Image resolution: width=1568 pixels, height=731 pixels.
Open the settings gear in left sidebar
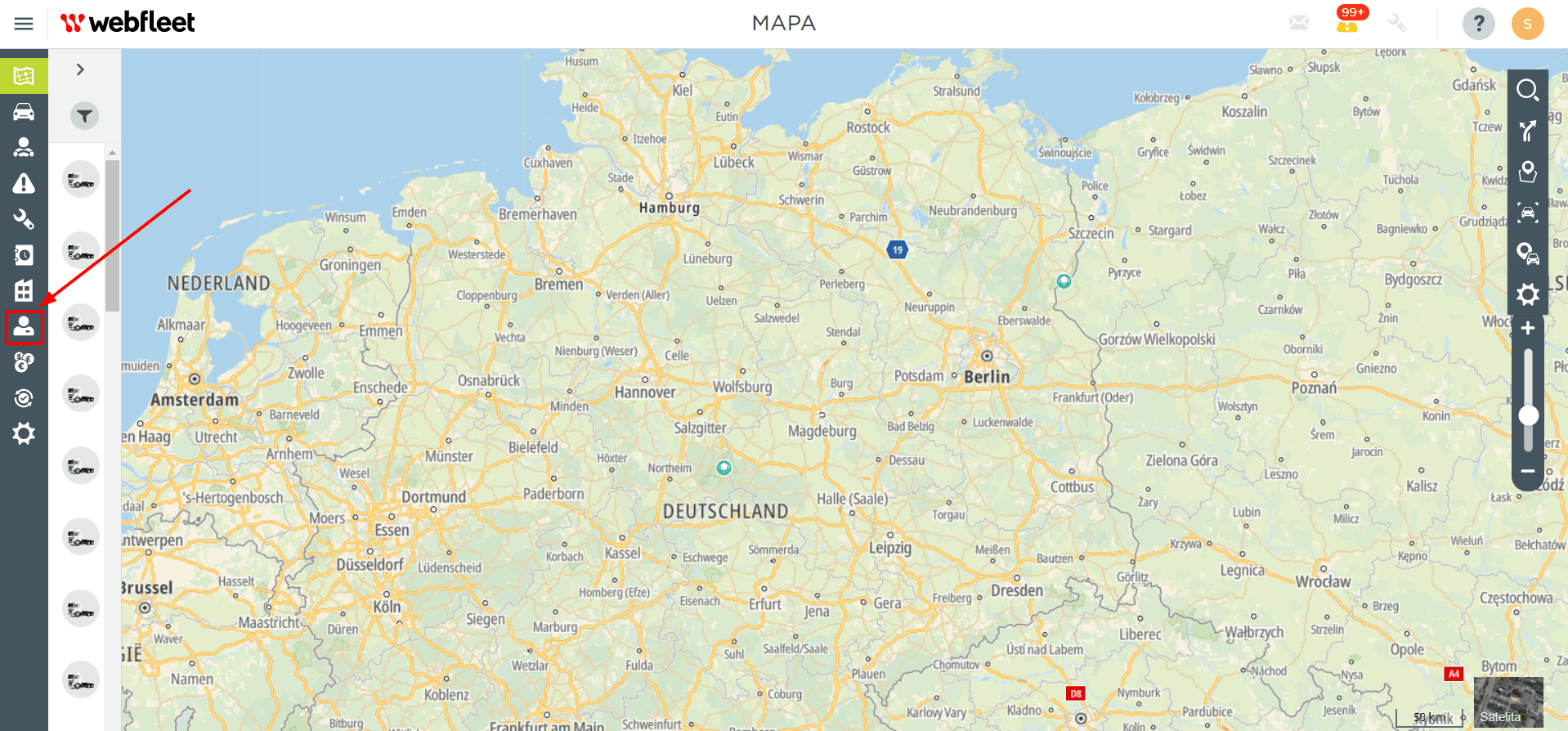24,433
